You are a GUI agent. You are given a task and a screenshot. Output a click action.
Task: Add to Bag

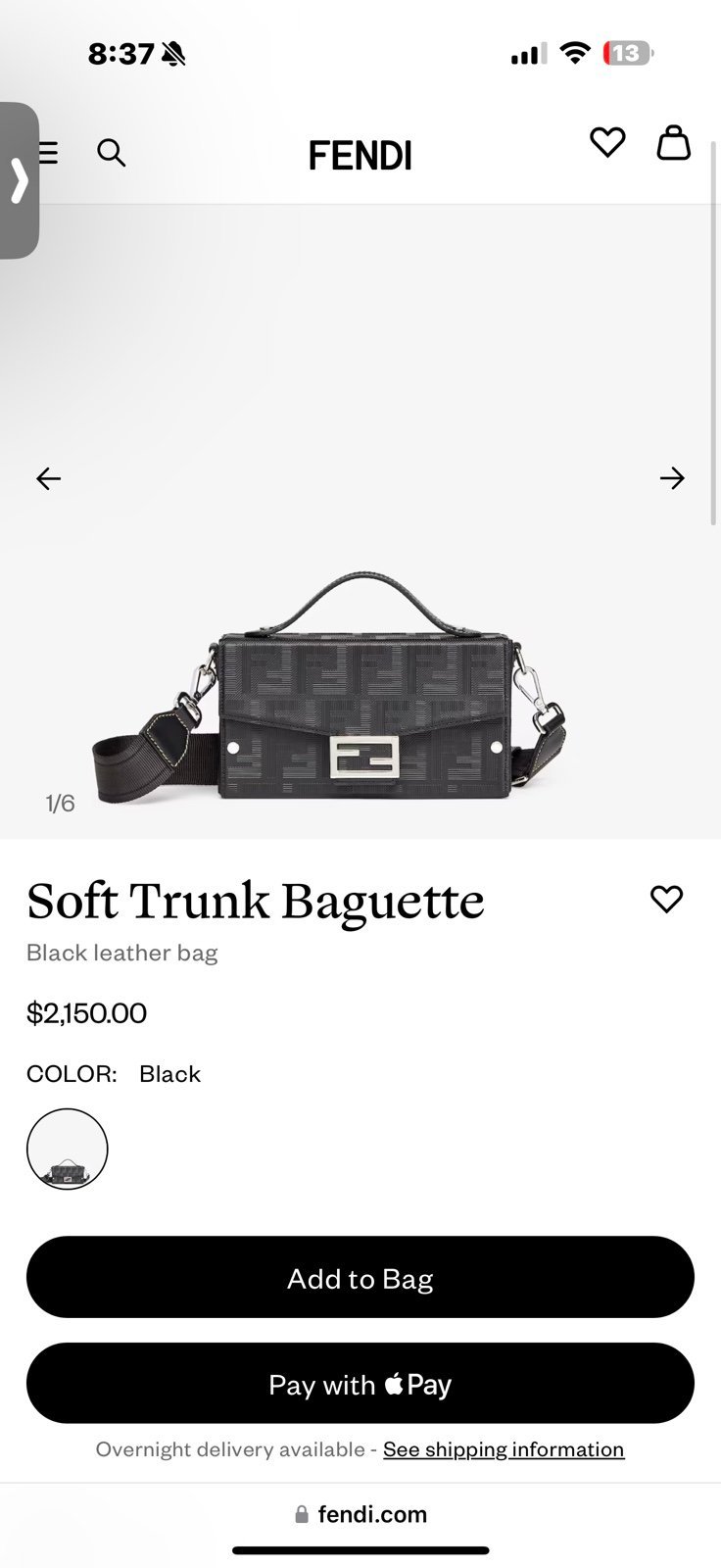(x=360, y=1277)
